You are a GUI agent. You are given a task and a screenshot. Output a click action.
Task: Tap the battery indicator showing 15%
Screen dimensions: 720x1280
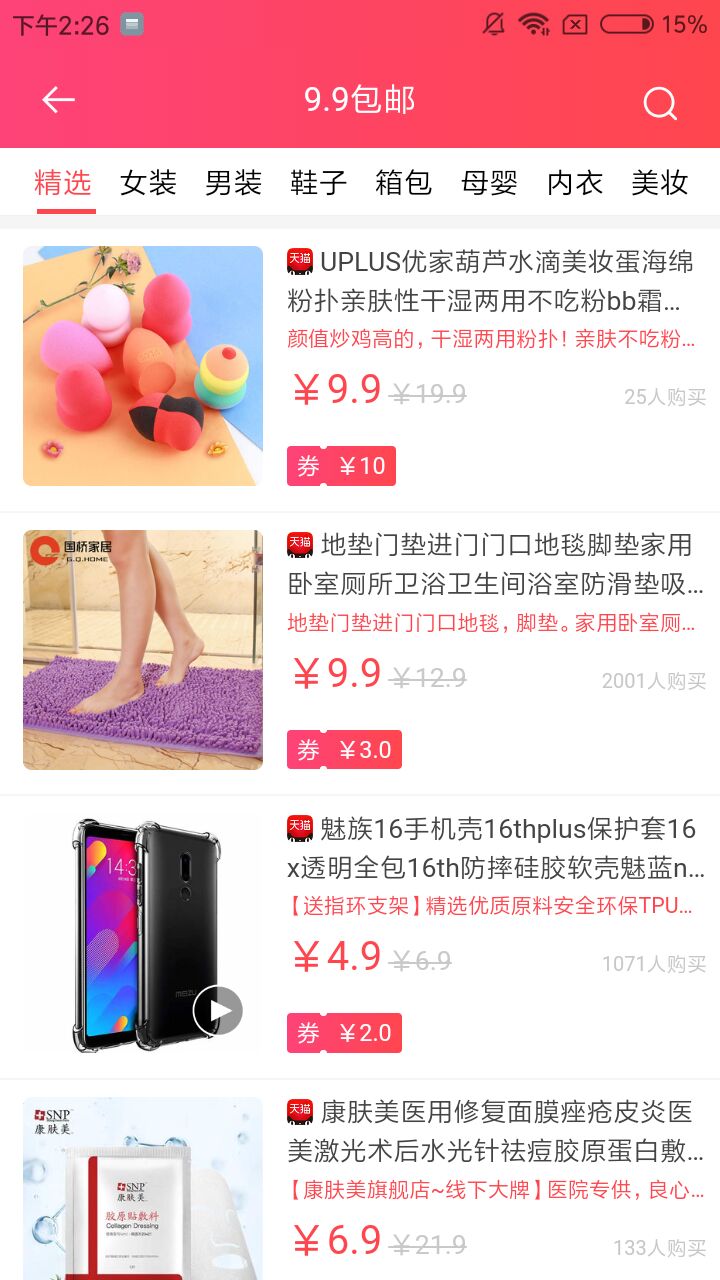coord(624,24)
